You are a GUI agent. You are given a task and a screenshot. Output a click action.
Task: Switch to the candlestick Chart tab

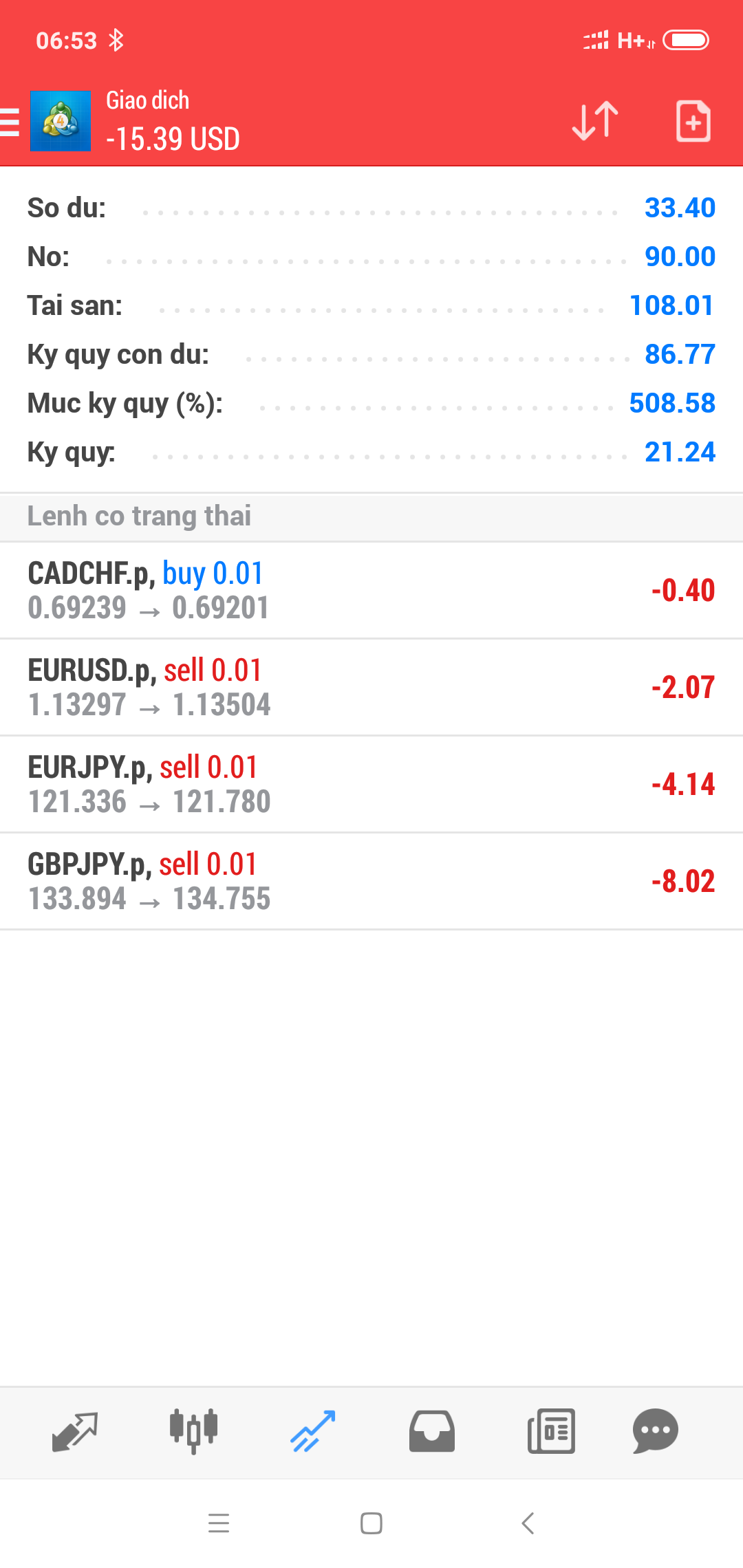[x=194, y=1430]
